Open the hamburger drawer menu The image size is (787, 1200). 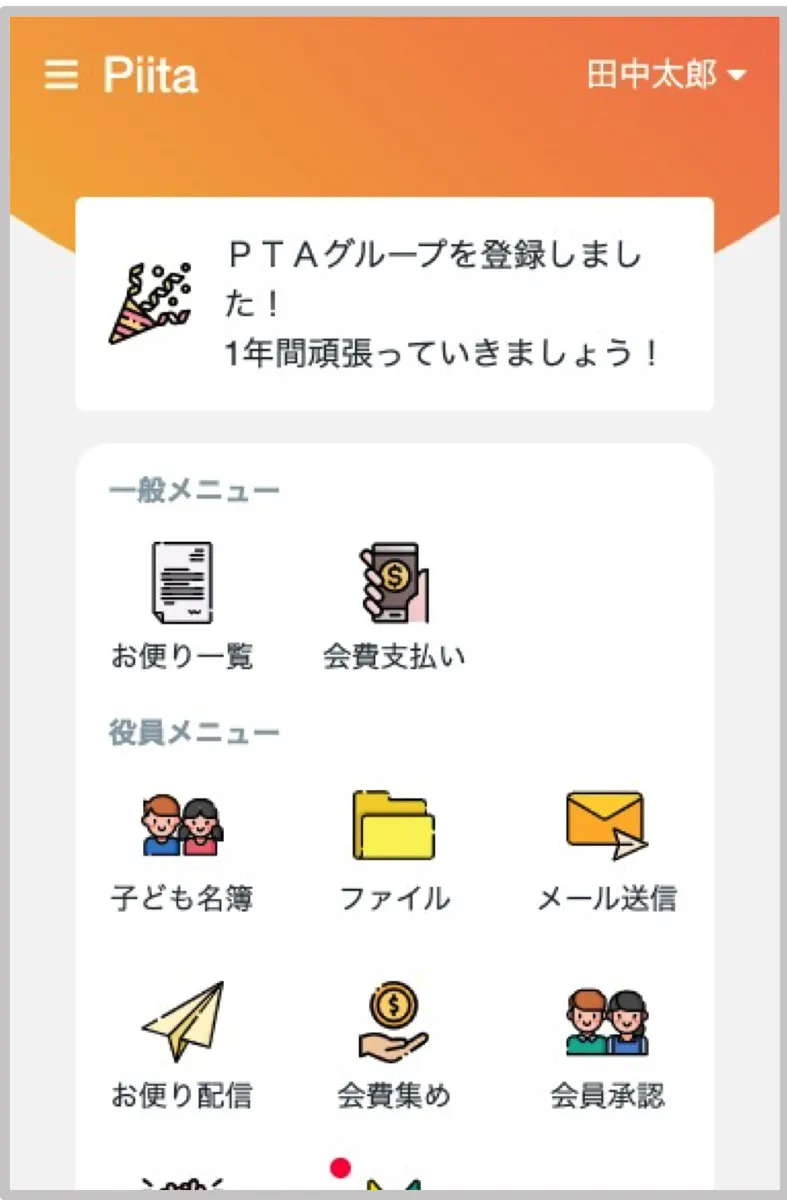coord(61,75)
